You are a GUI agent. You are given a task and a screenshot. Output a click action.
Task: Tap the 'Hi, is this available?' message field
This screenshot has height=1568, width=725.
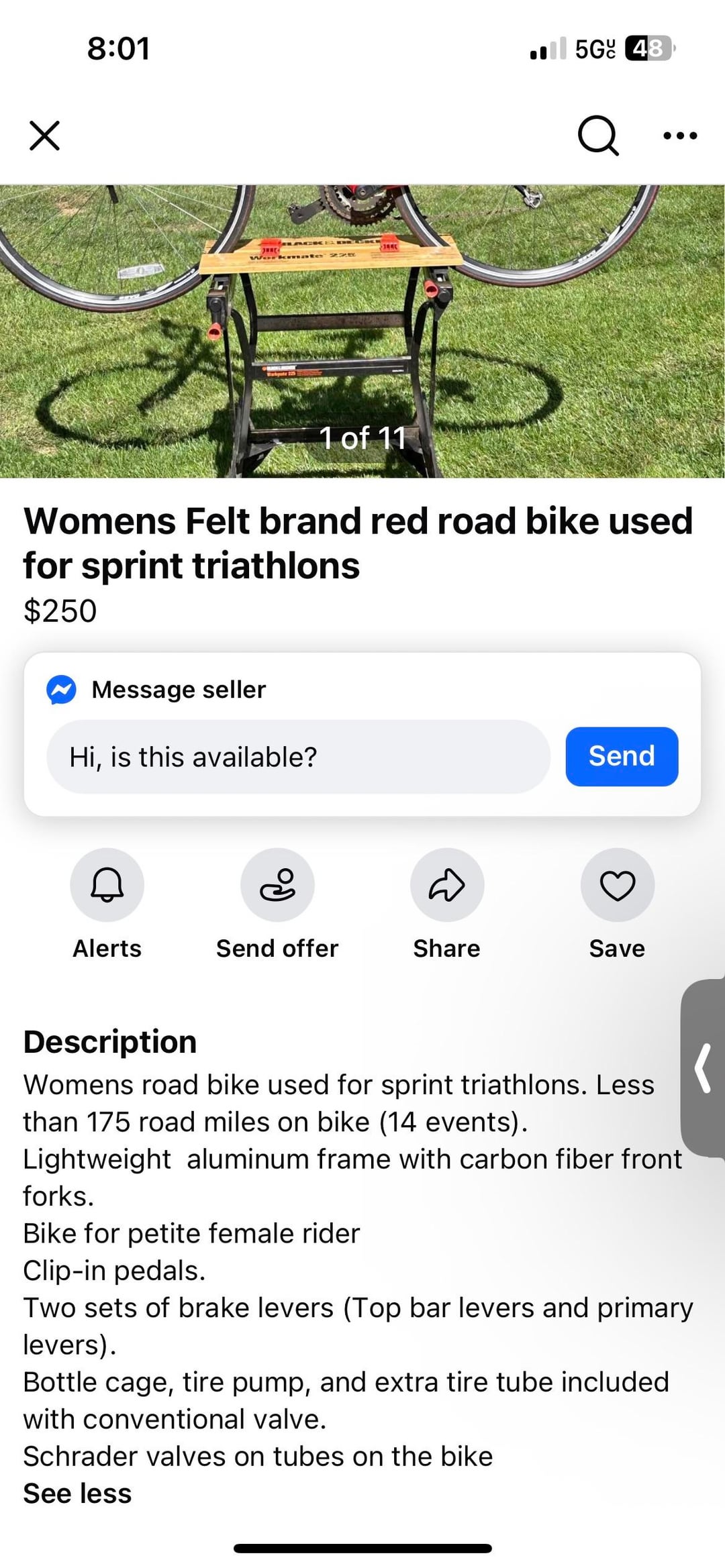(298, 757)
